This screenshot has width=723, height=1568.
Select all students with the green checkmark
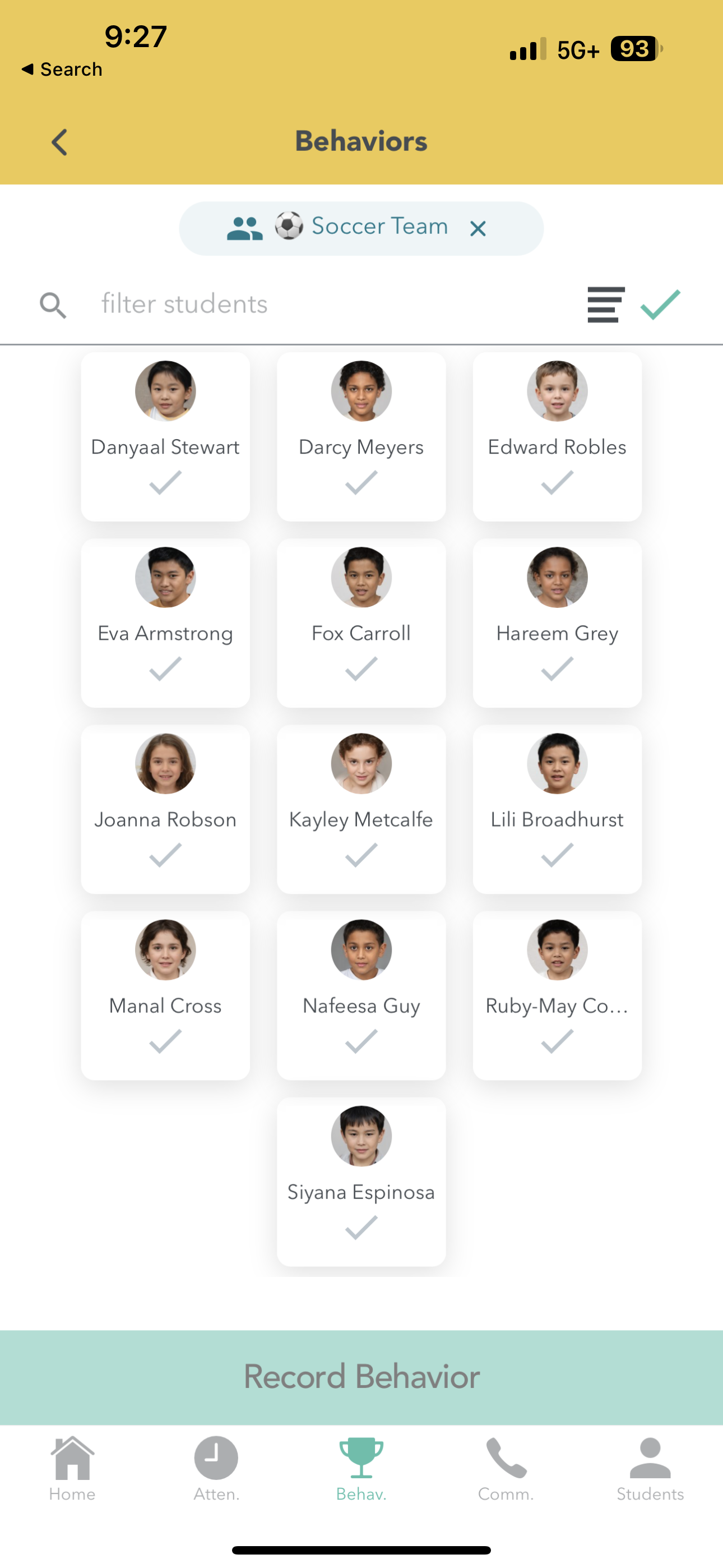coord(660,305)
